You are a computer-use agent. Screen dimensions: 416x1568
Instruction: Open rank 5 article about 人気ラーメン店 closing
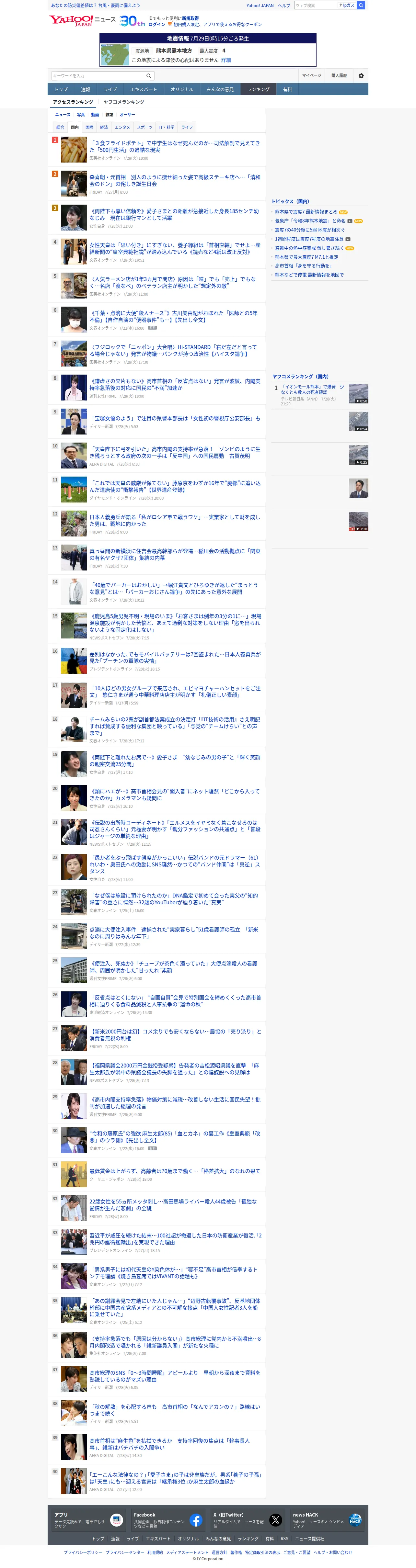click(173, 282)
